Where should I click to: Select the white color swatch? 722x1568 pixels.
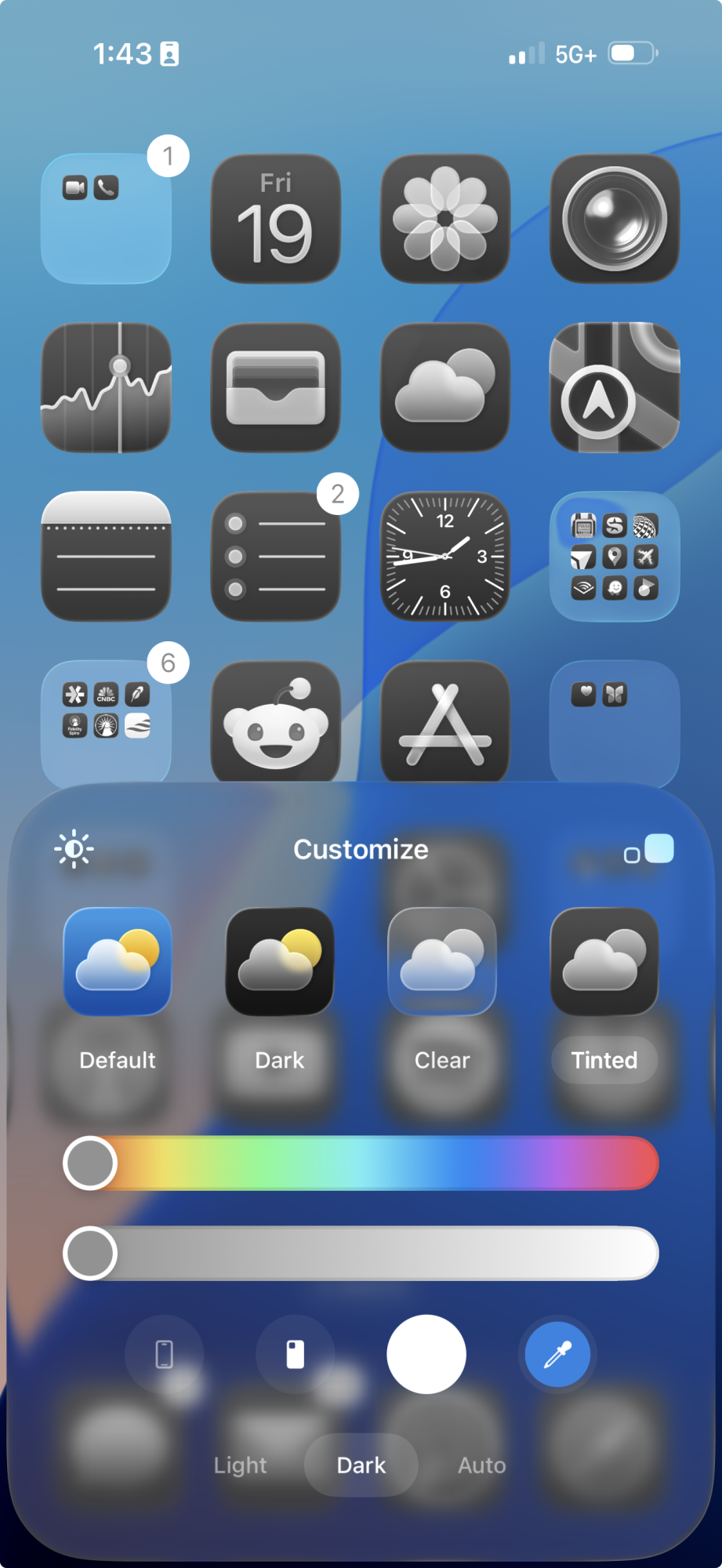point(426,1354)
